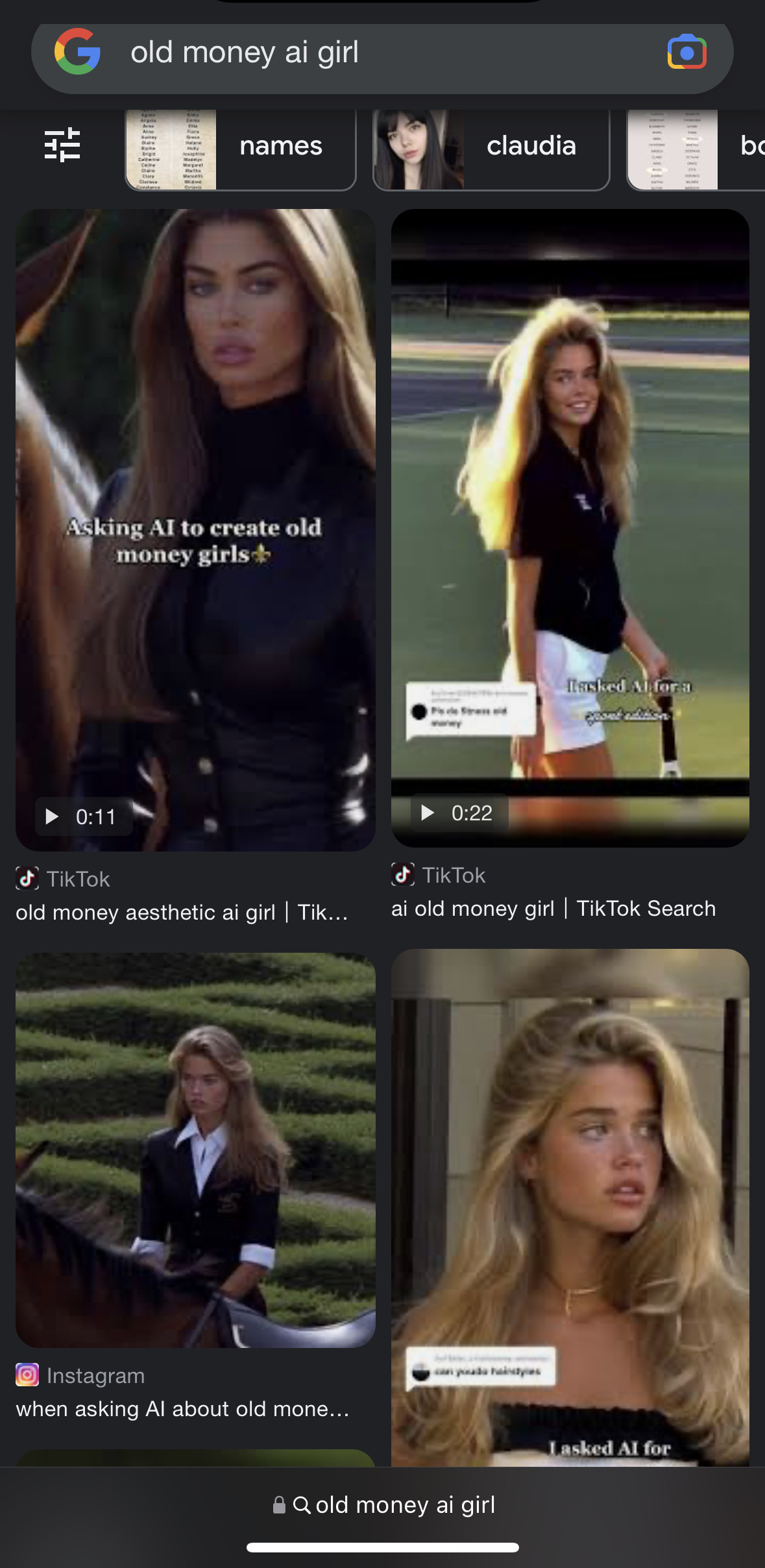Open ai old money girl TikTok Search link
Viewport: 765px width, 1568px height.
(x=553, y=909)
